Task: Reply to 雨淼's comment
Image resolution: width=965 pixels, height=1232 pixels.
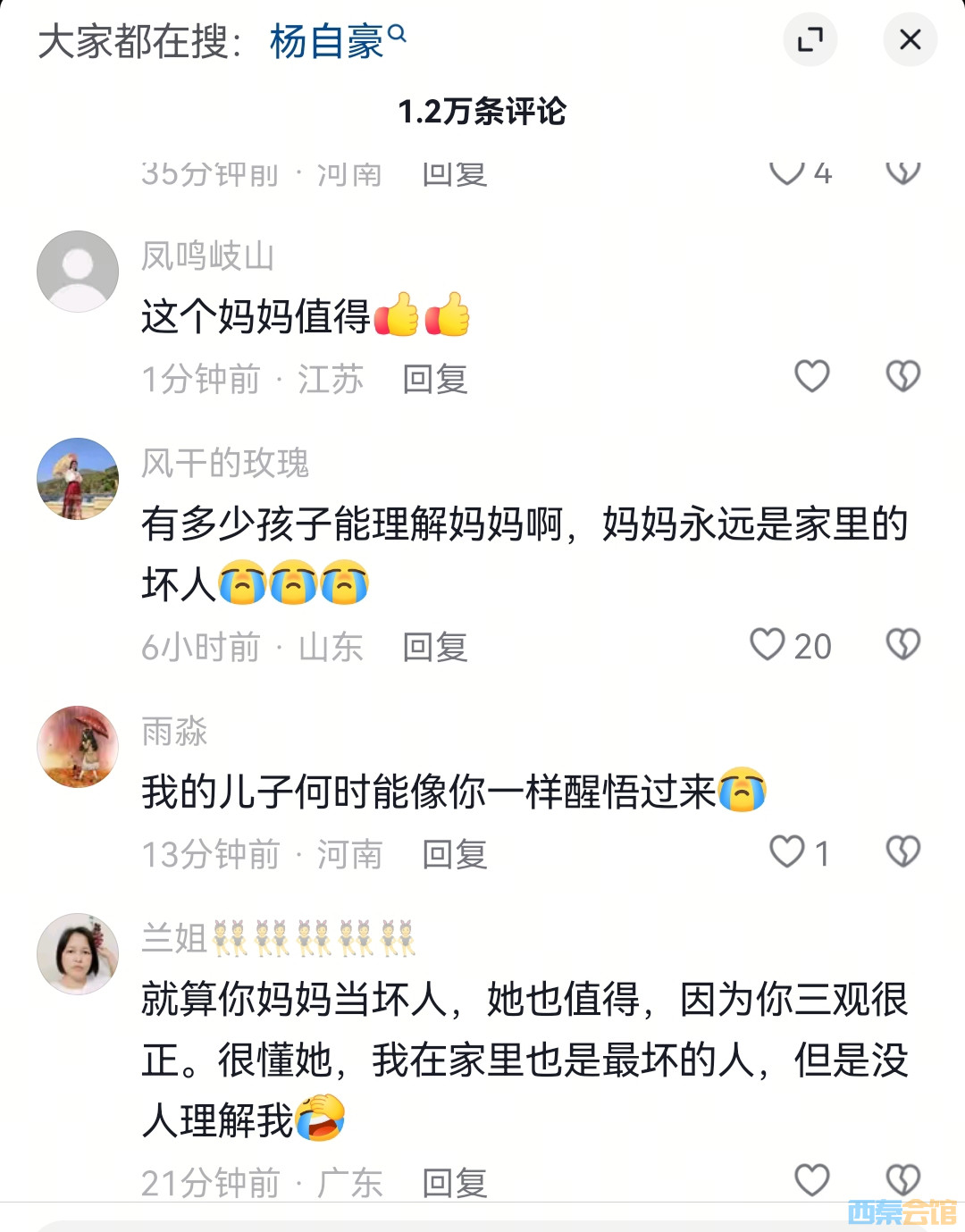Action: [455, 855]
